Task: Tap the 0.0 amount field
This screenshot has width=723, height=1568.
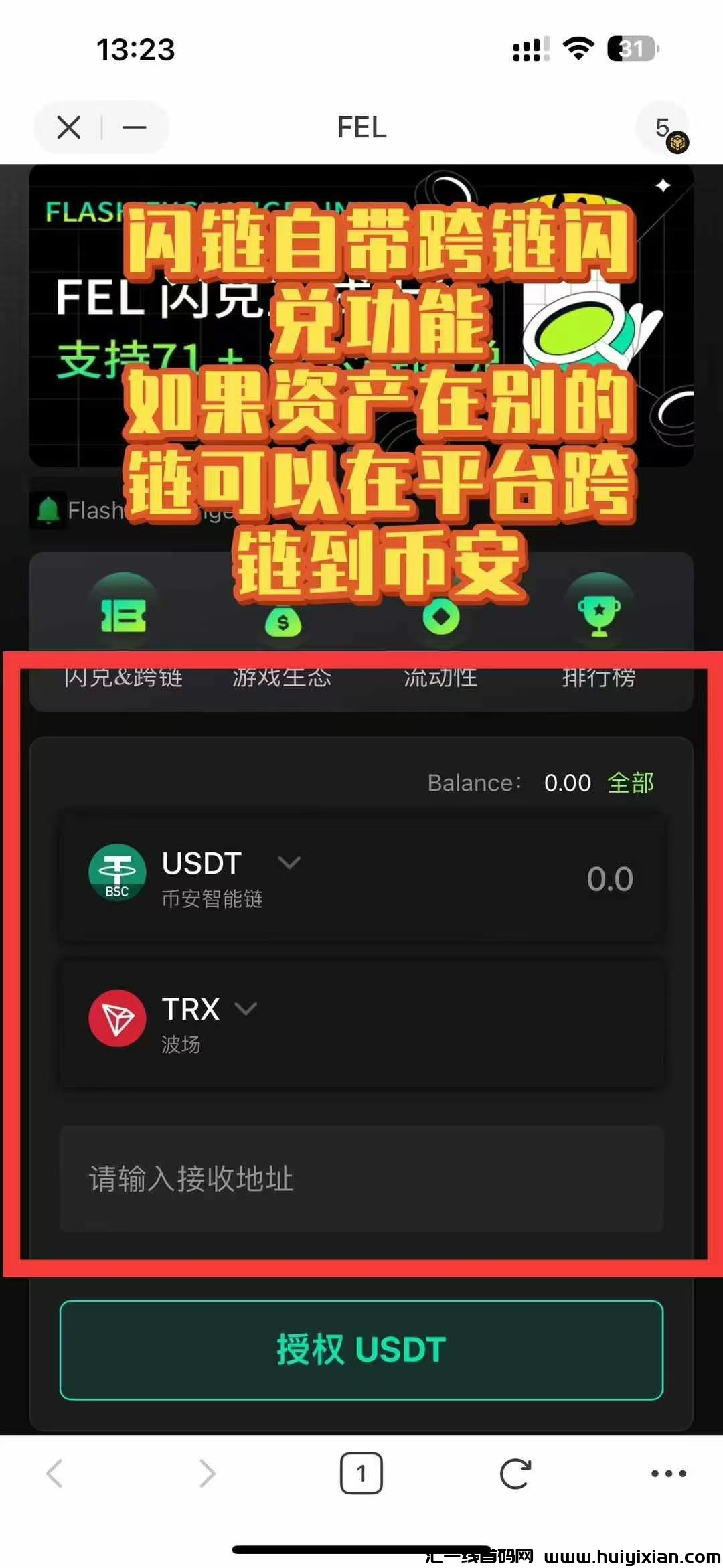Action: [x=611, y=877]
